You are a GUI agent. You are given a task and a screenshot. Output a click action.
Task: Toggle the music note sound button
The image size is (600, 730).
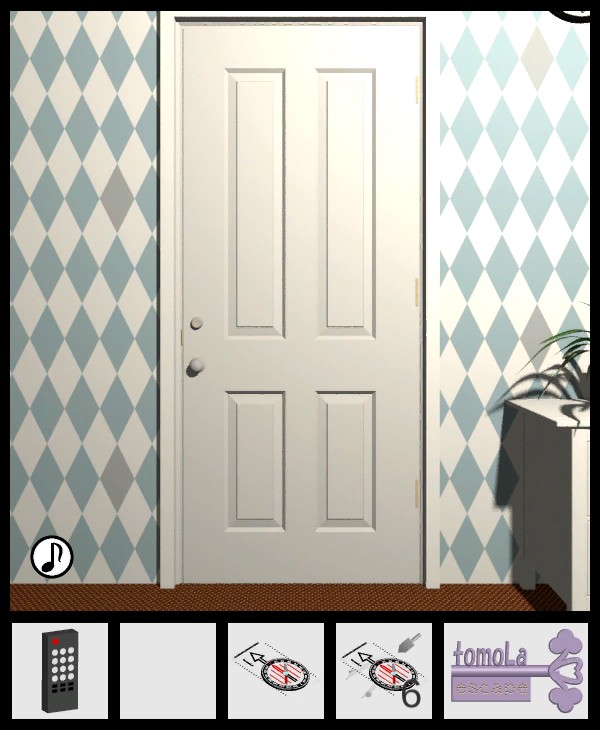pos(52,557)
